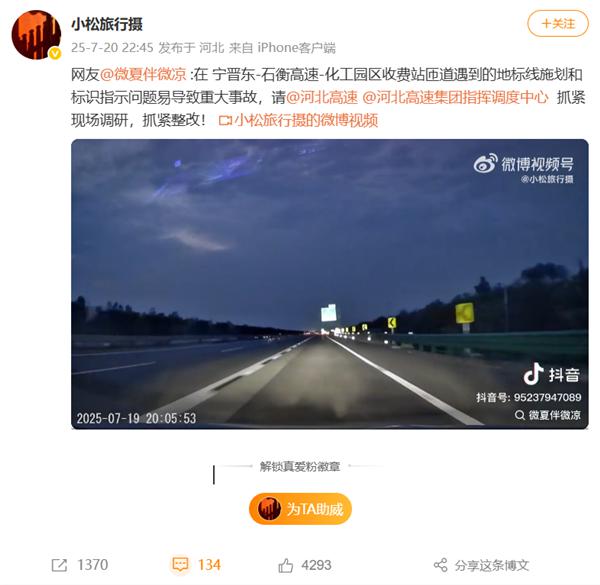Tap the 为TA助威 cheer button

click(301, 509)
